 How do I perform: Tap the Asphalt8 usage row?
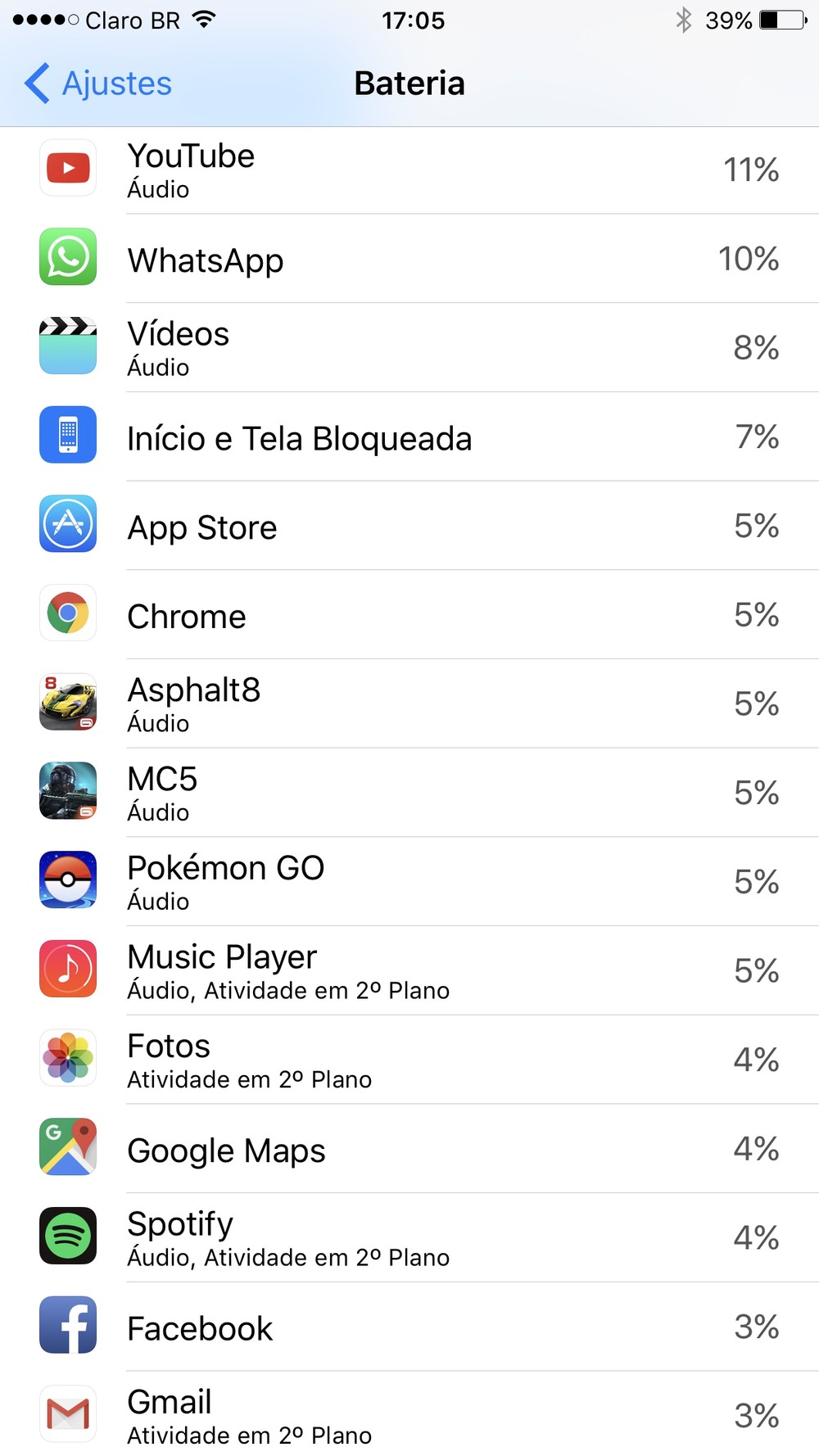[409, 704]
